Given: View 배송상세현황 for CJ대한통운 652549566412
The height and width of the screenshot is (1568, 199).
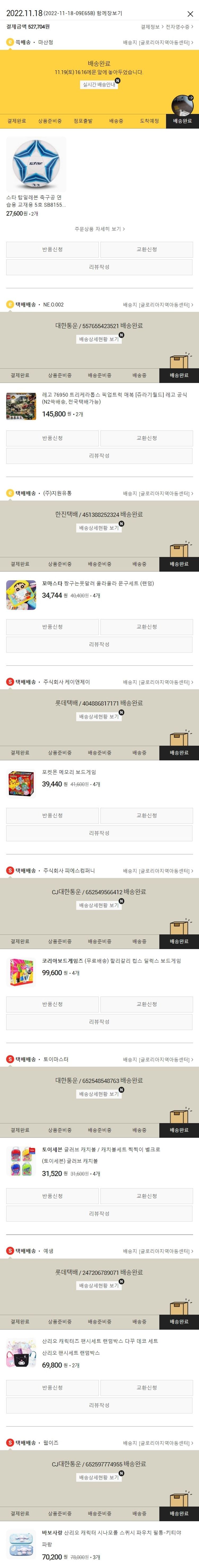Looking at the screenshot, I should click(x=99, y=905).
